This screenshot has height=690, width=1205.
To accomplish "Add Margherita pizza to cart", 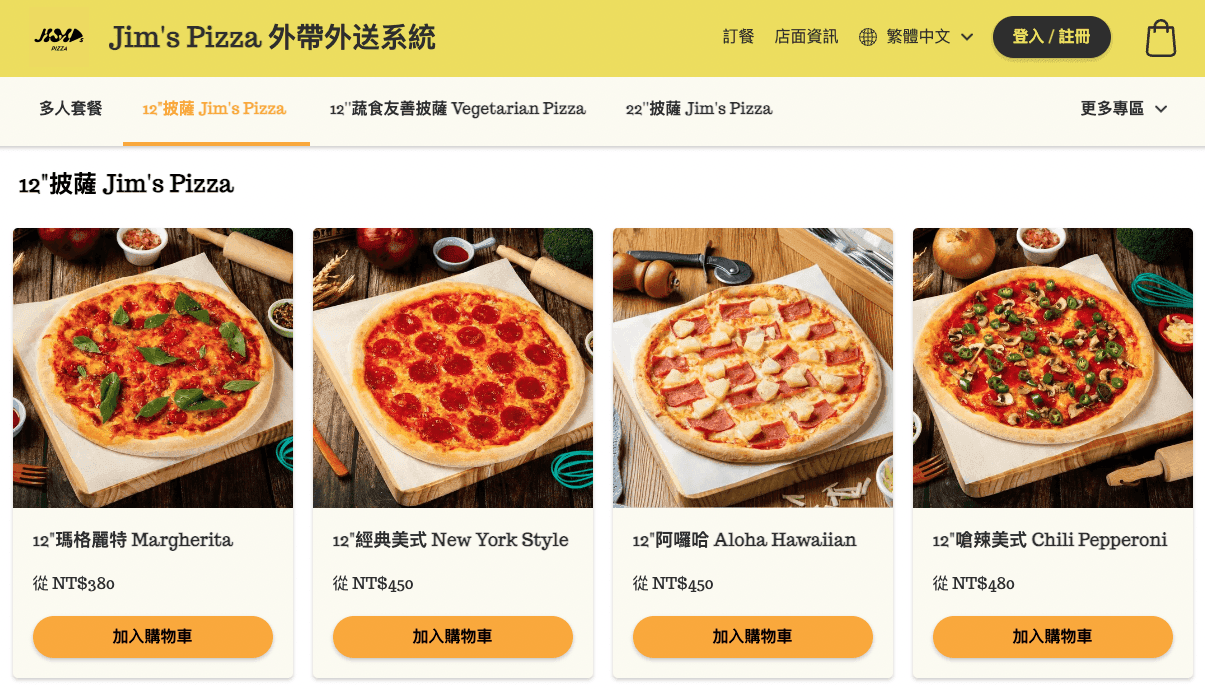I will pyautogui.click(x=153, y=637).
